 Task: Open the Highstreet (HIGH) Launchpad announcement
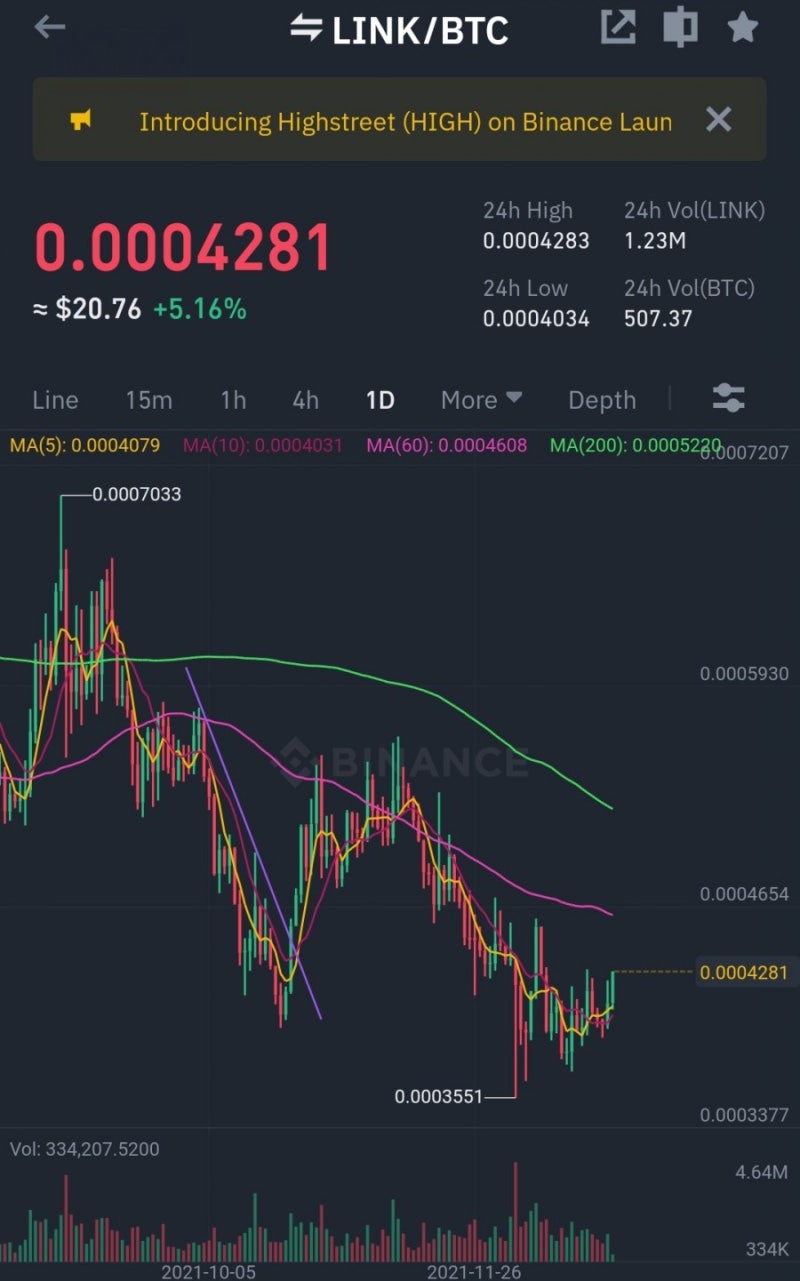pos(405,122)
